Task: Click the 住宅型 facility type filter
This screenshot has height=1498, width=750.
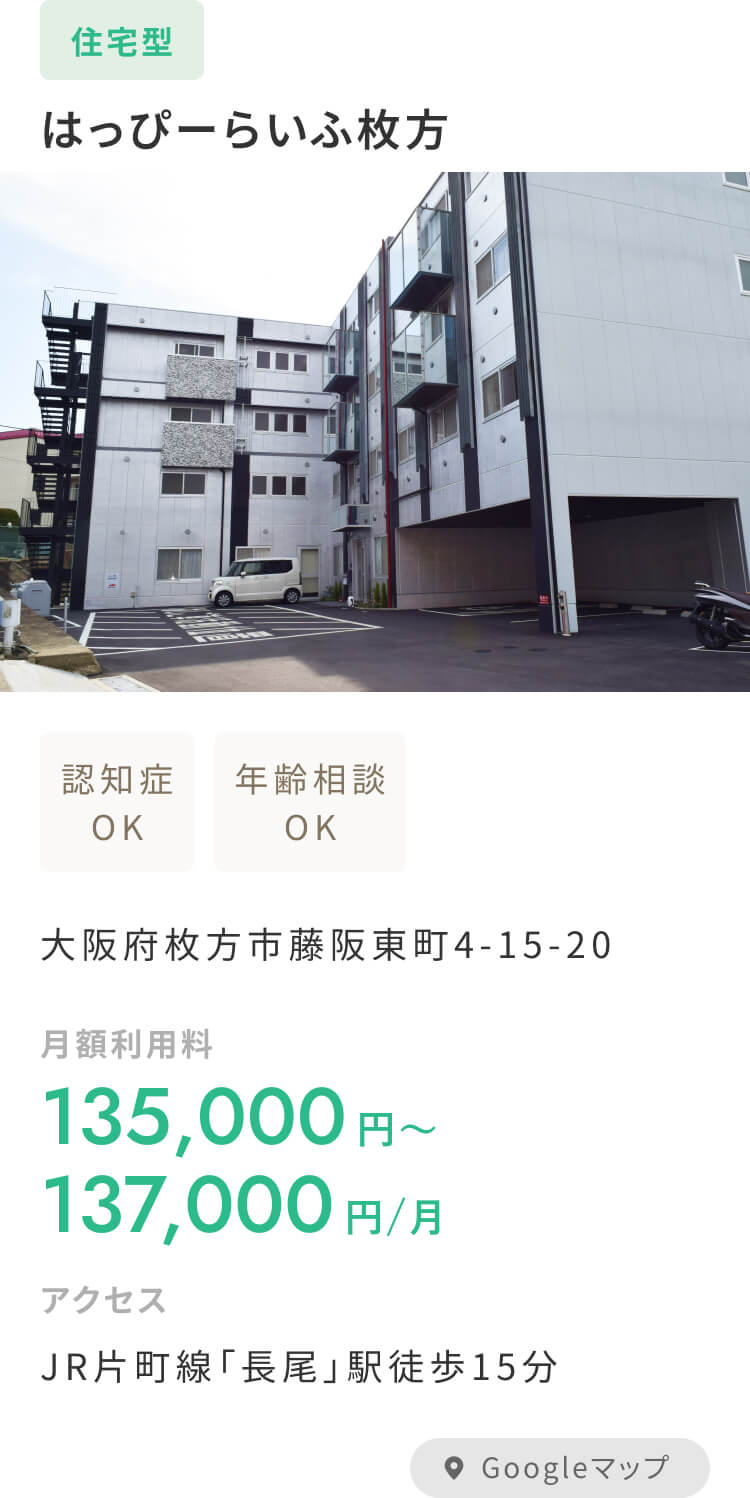Action: pyautogui.click(x=121, y=40)
